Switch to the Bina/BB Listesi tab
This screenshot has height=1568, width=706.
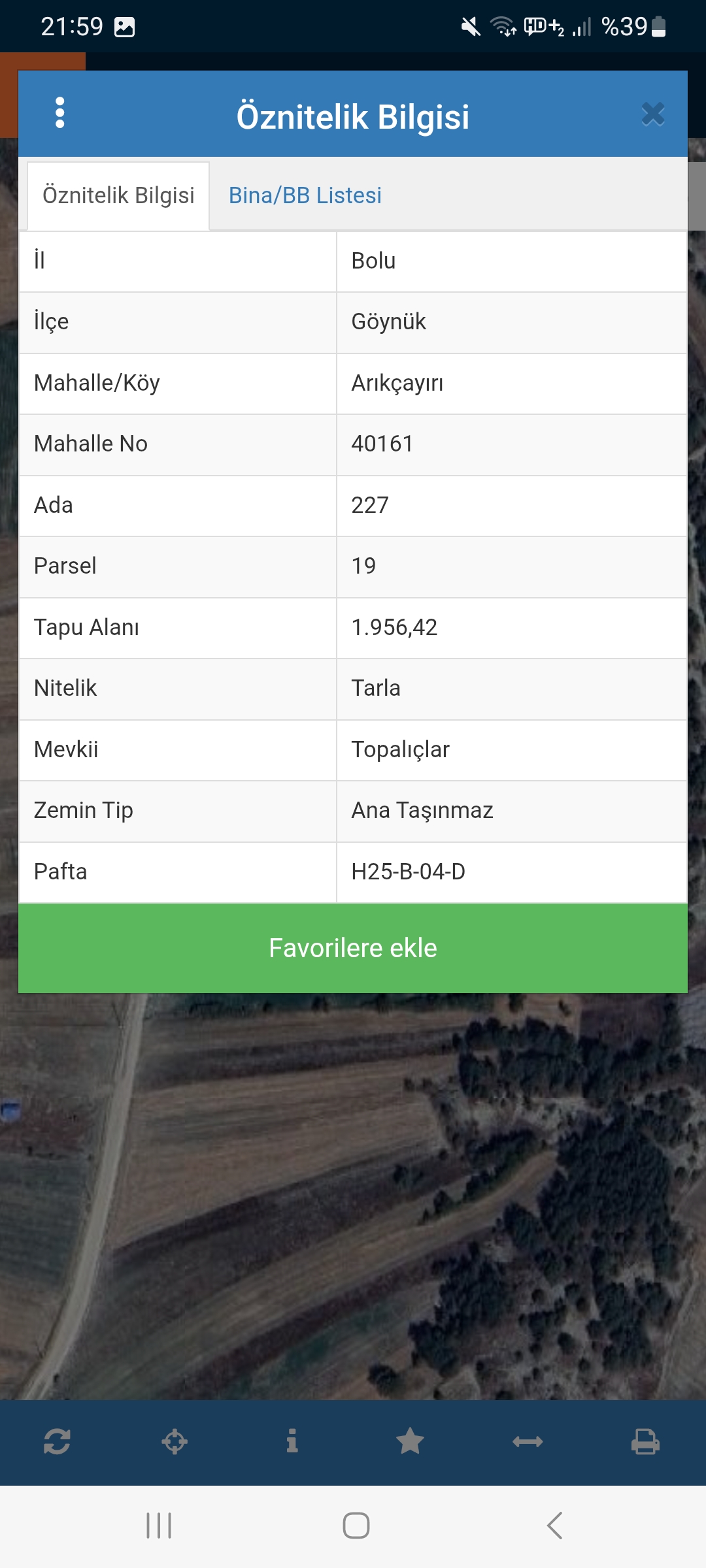(305, 195)
